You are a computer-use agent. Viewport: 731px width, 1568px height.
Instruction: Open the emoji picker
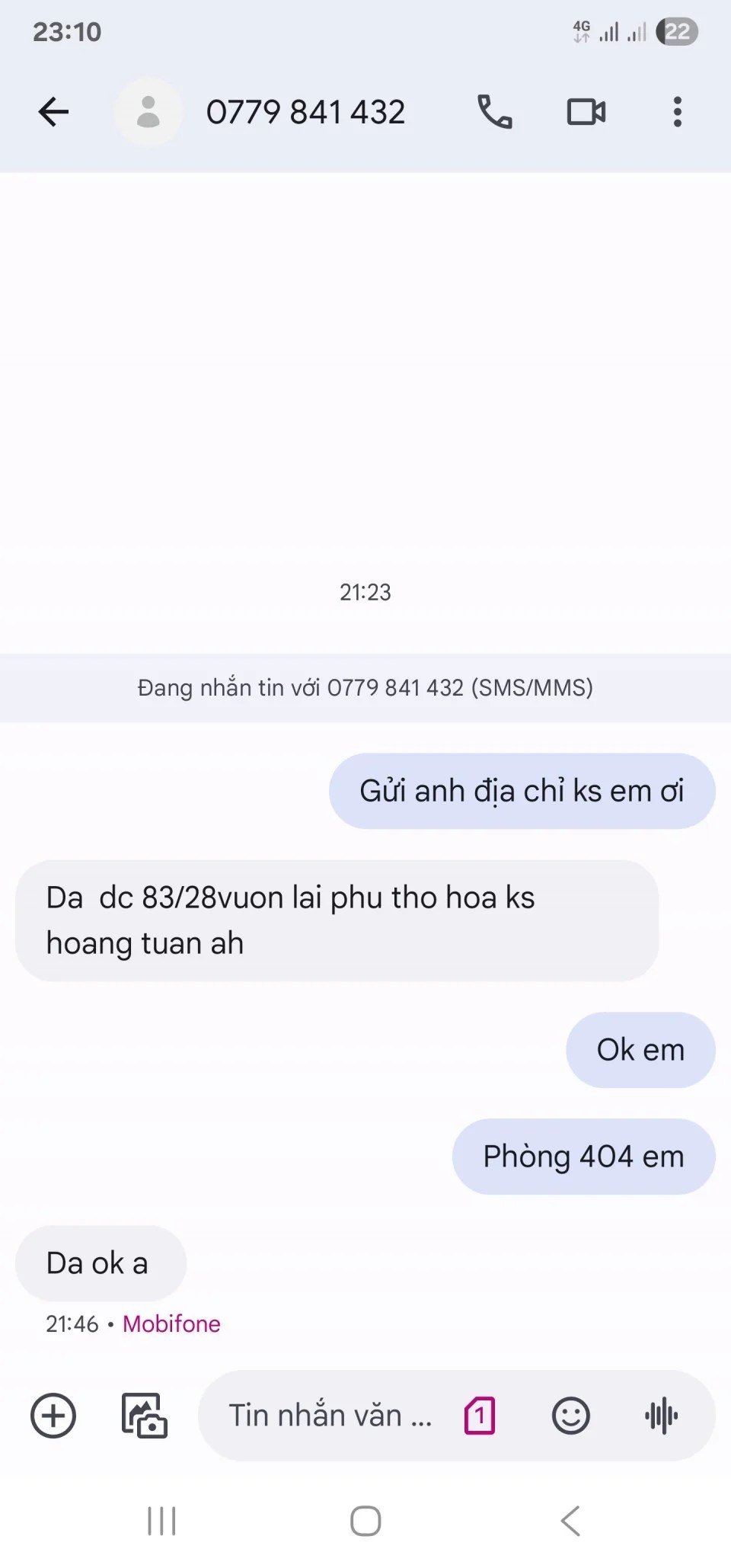coord(570,1416)
